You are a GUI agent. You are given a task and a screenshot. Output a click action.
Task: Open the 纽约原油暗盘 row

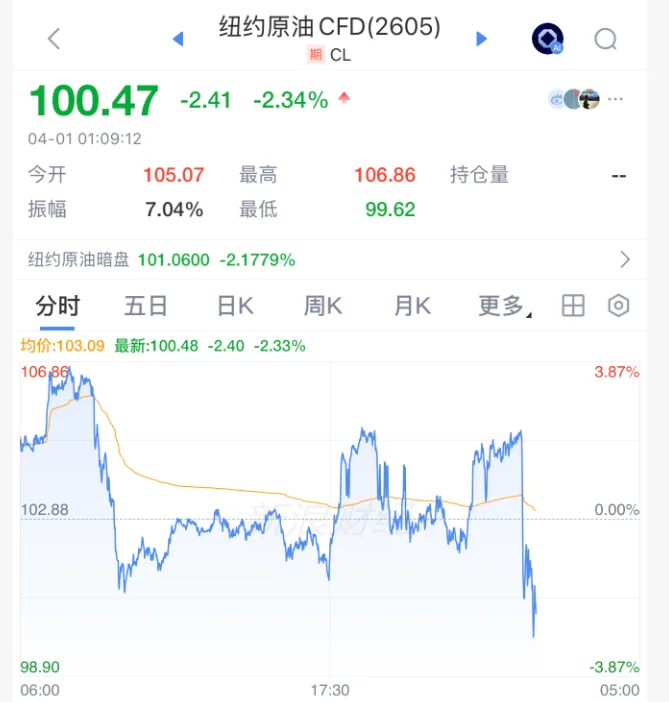pyautogui.click(x=330, y=260)
